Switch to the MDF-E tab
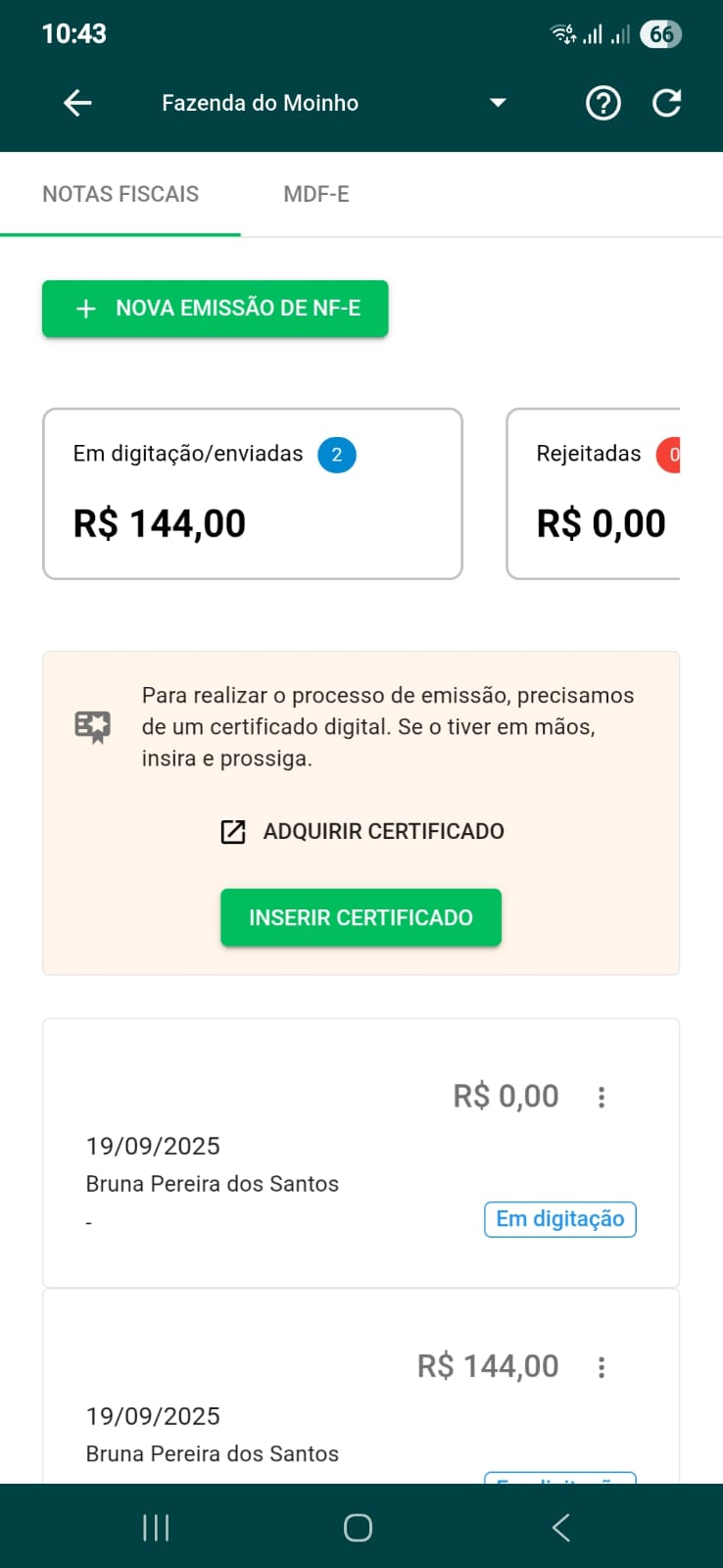The image size is (723, 1568). click(x=315, y=193)
